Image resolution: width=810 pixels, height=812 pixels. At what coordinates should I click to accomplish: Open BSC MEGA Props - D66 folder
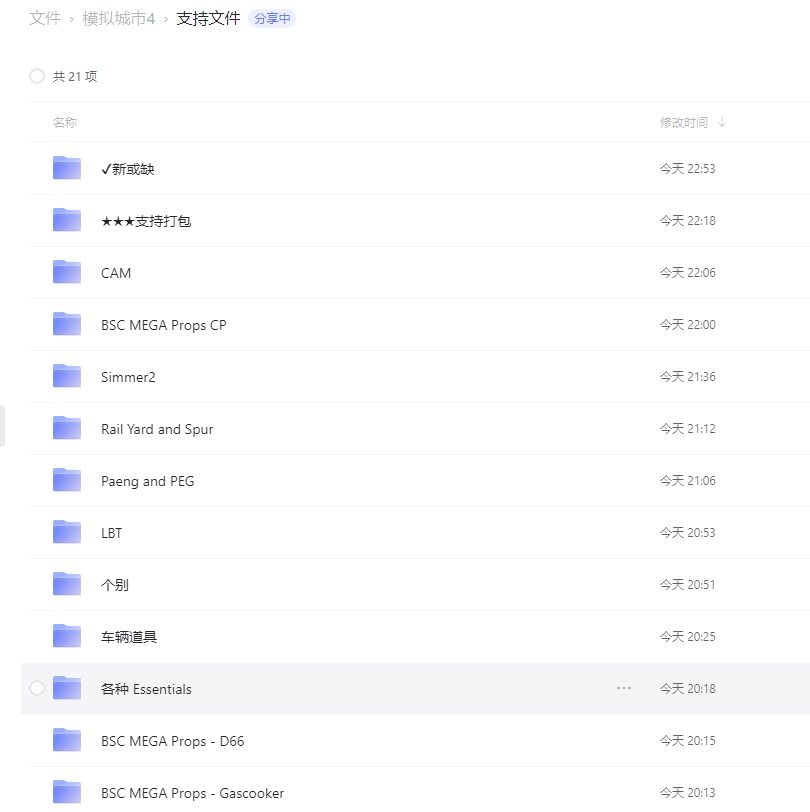pos(172,741)
